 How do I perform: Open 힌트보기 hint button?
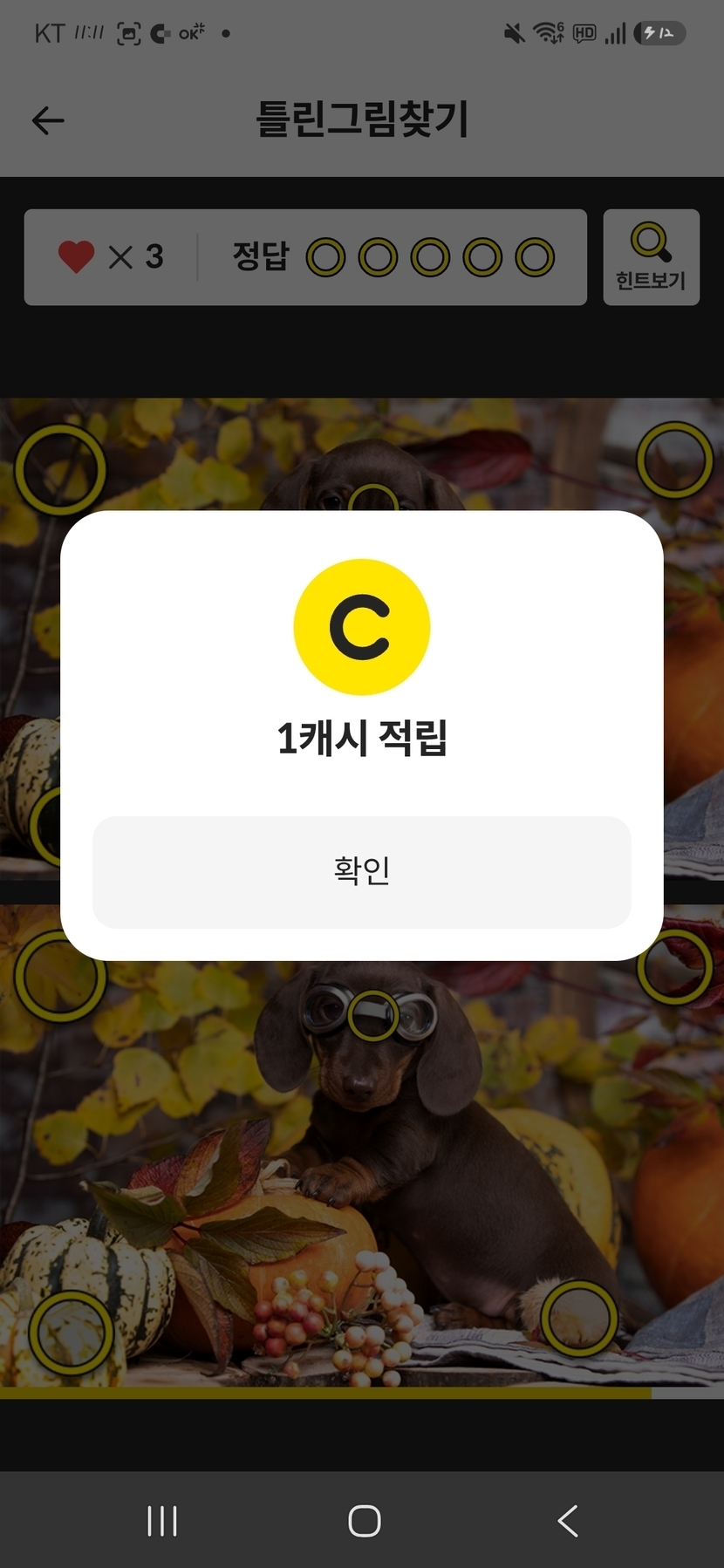[651, 257]
